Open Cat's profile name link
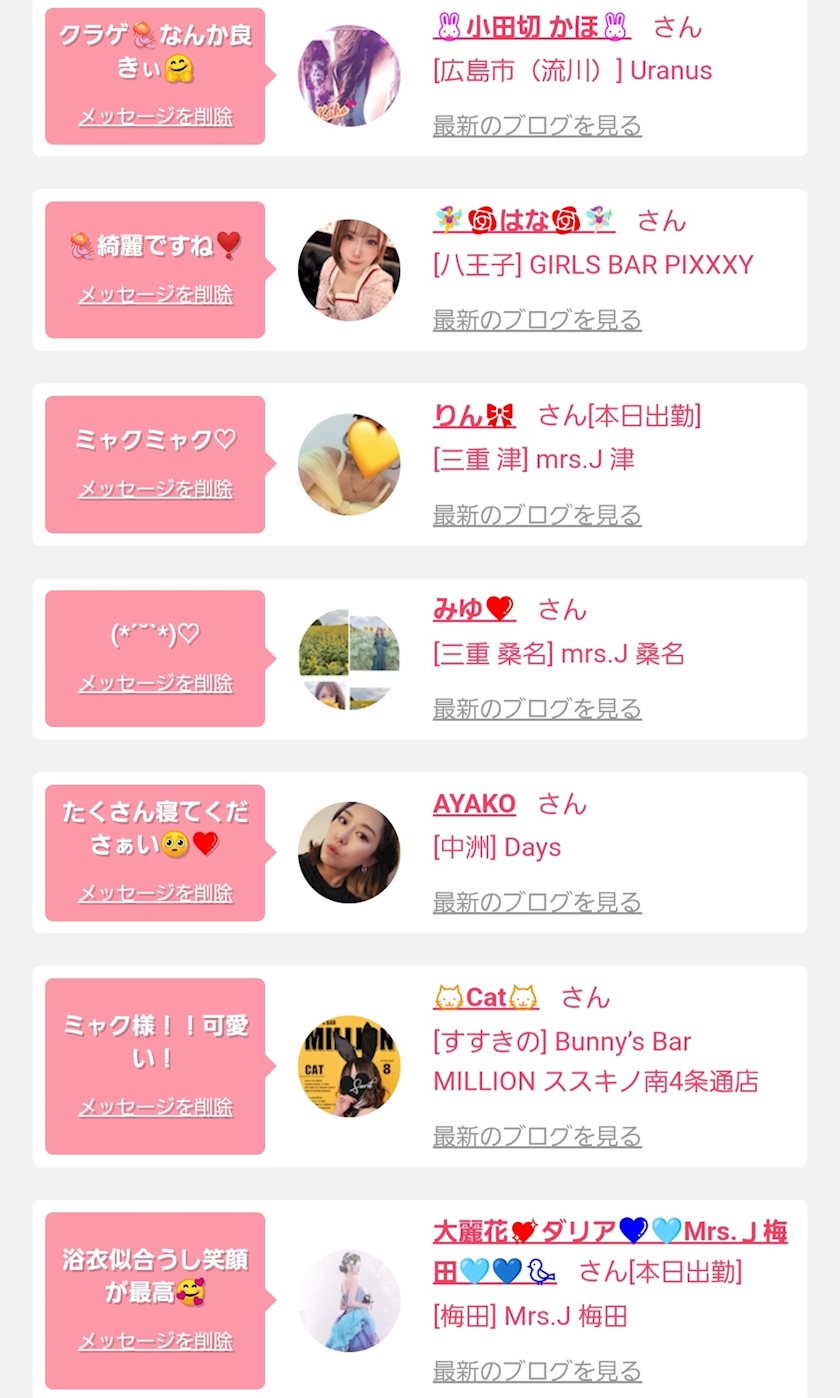Screen dimensions: 840x1398 pos(486,997)
